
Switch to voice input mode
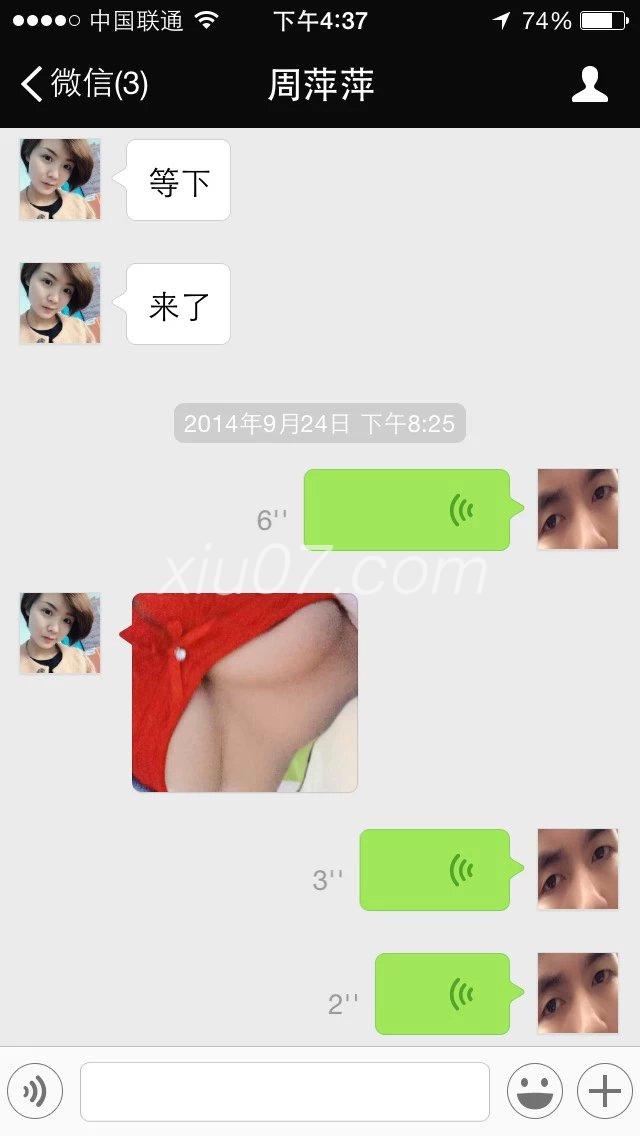[x=35, y=1091]
